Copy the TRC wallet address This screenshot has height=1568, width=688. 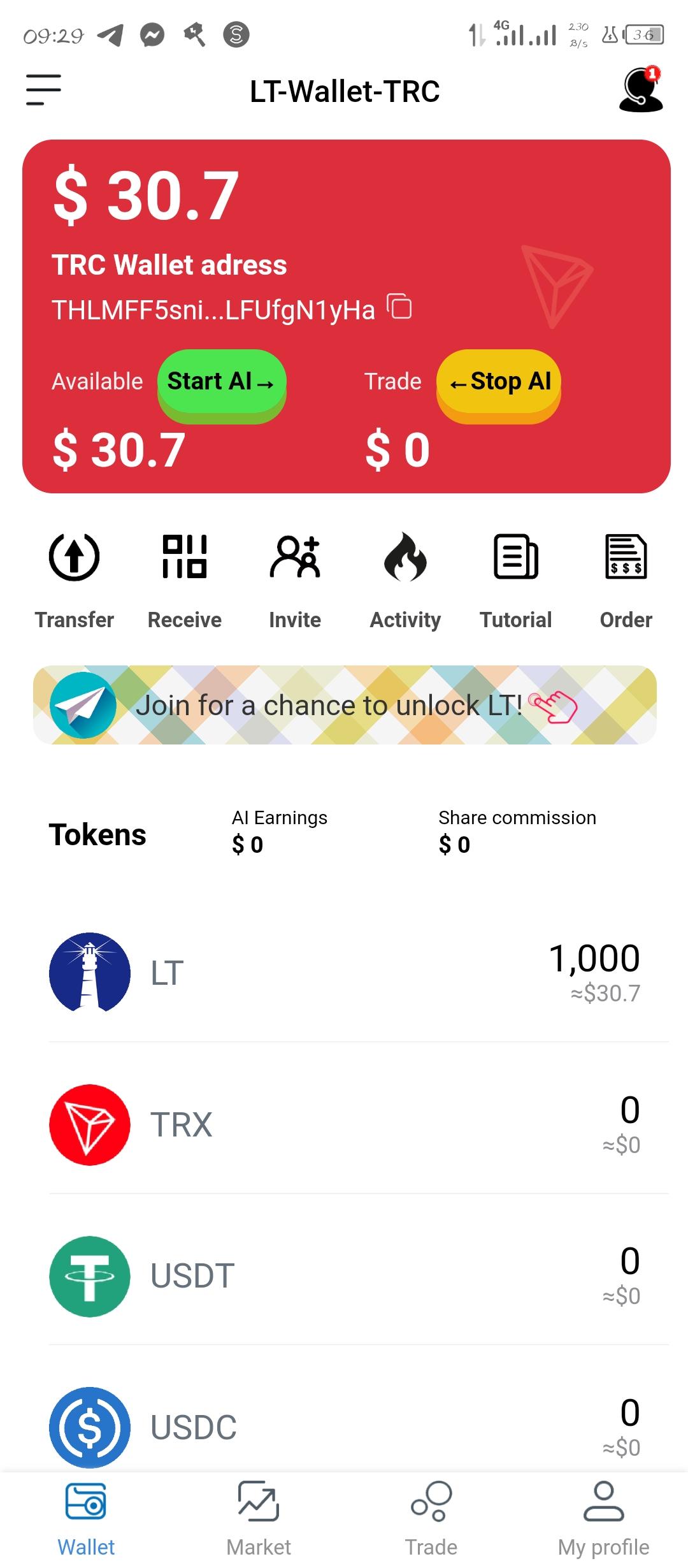click(399, 307)
